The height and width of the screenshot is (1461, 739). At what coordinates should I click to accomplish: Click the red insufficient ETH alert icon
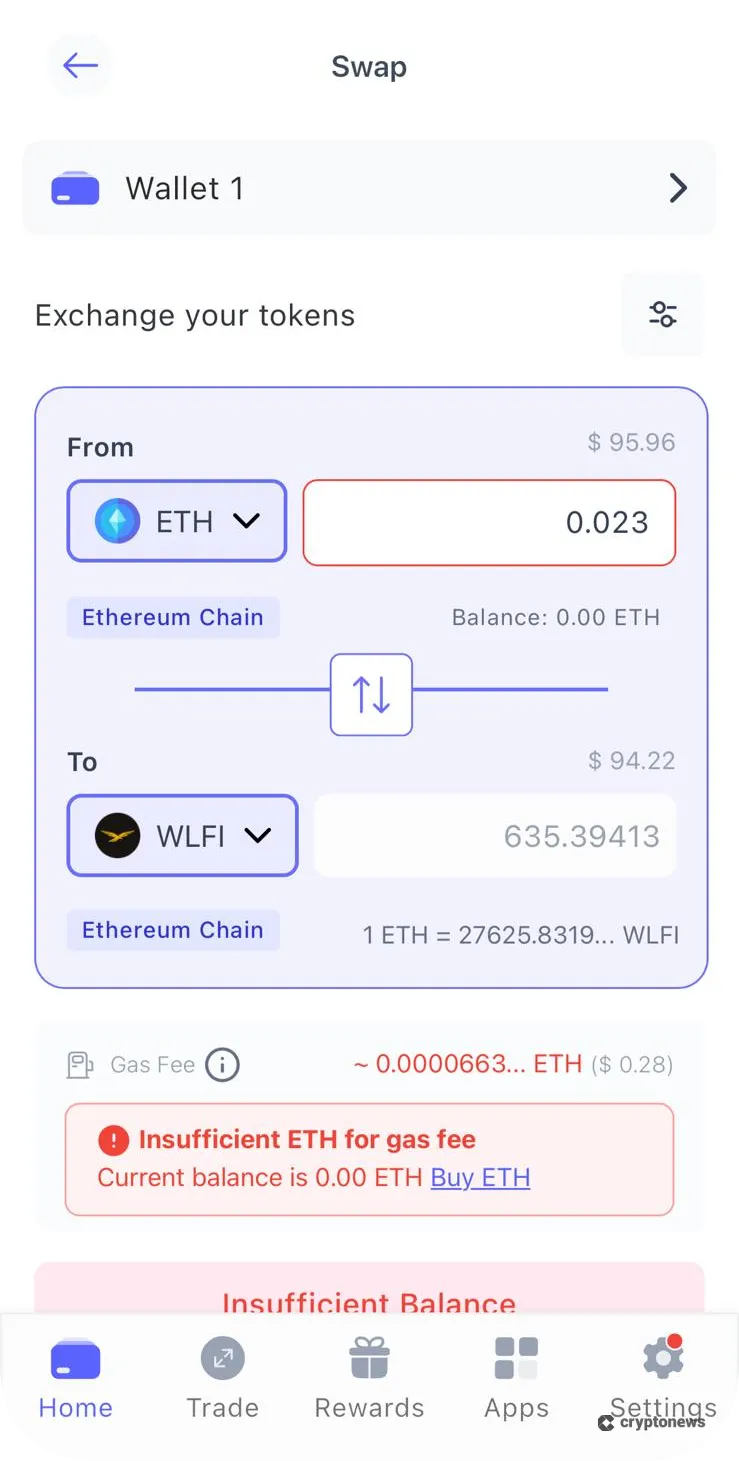coord(113,1140)
